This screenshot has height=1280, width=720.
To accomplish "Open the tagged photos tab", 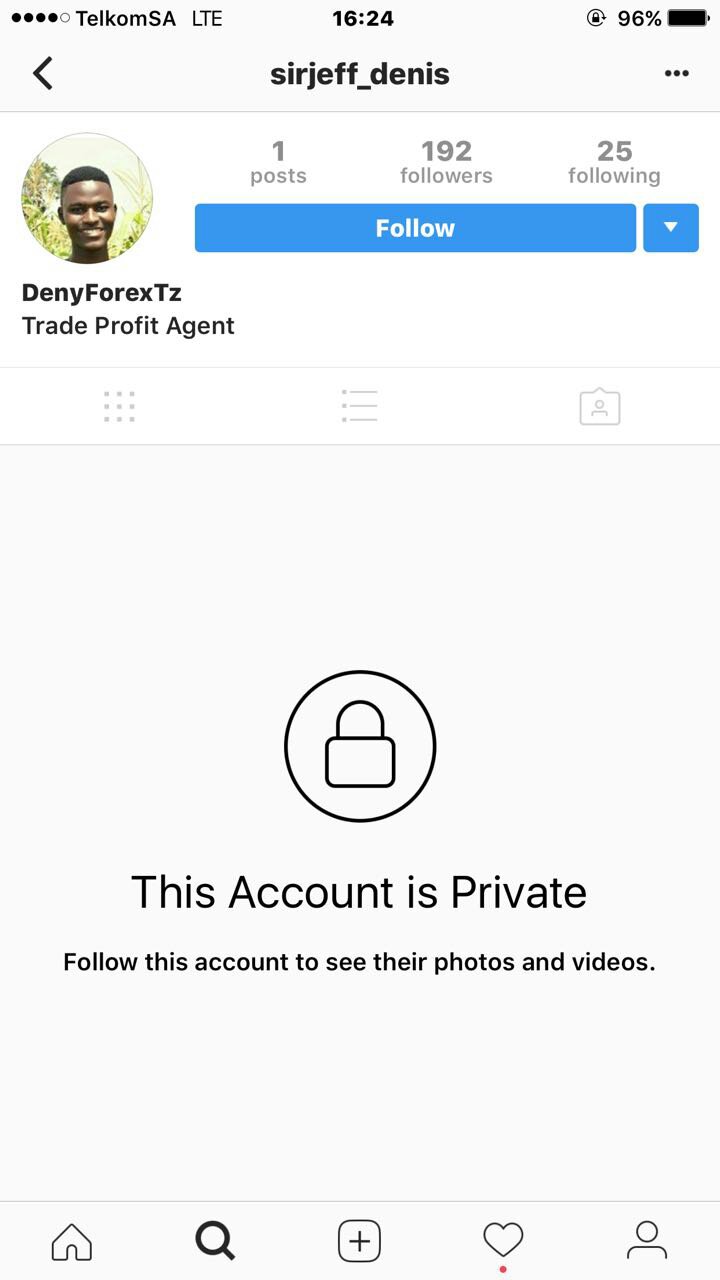I will (600, 406).
